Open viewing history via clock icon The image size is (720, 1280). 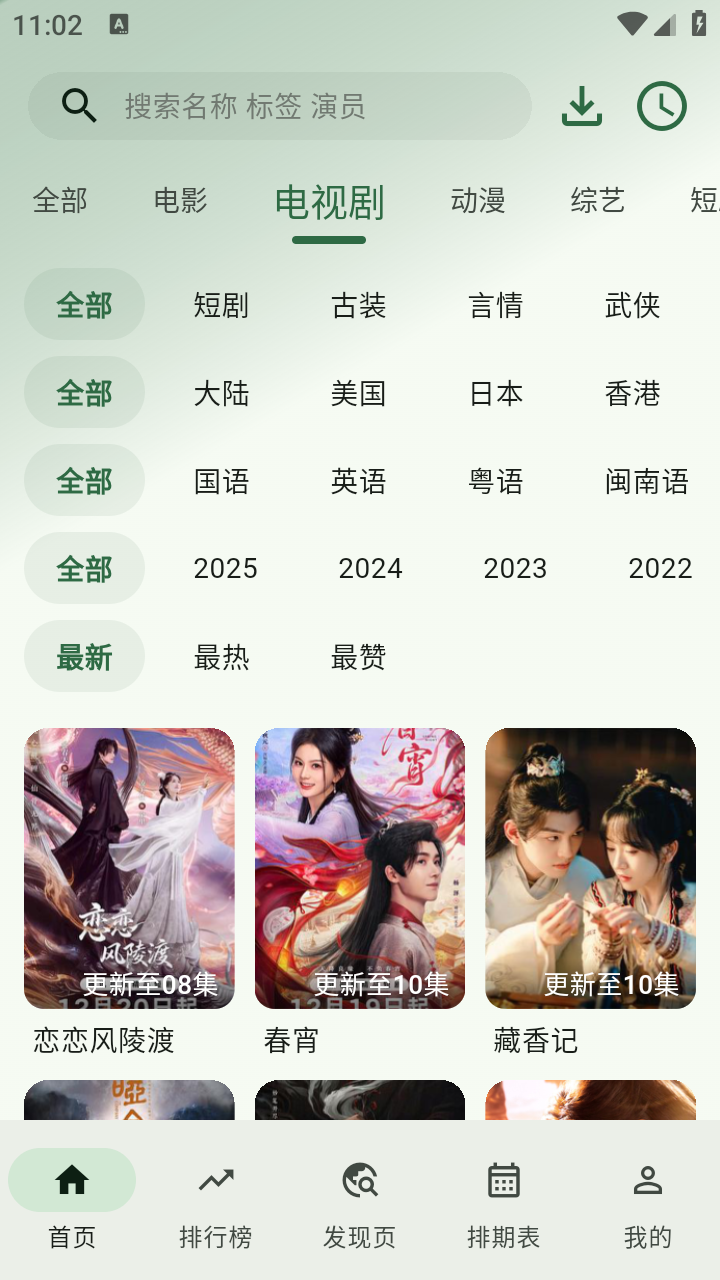coord(661,103)
